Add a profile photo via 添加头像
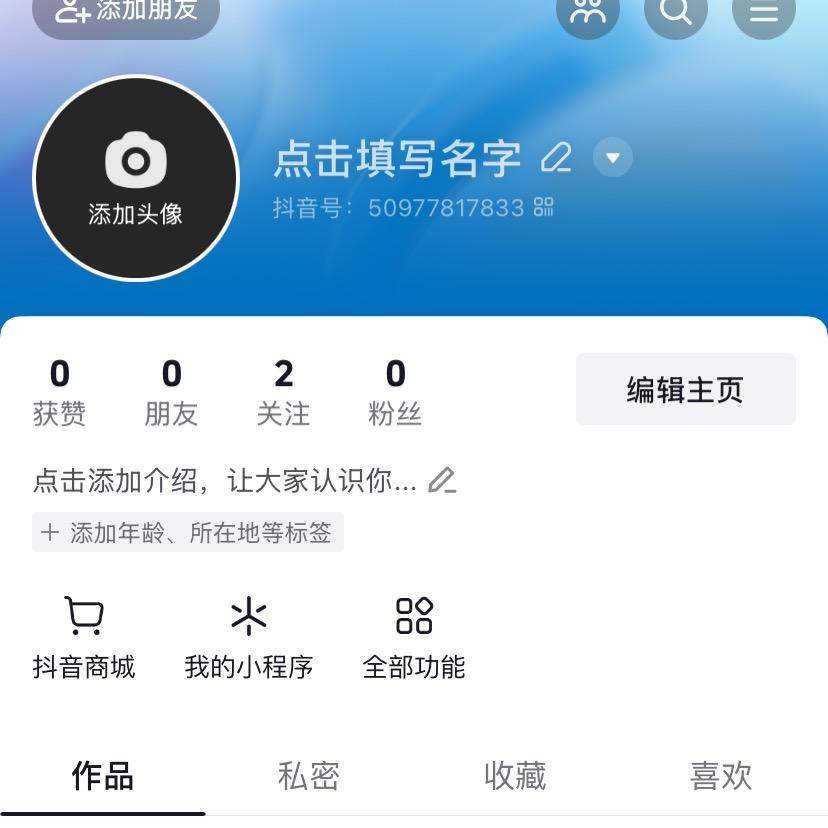Viewport: 828px width, 828px height. coord(136,178)
